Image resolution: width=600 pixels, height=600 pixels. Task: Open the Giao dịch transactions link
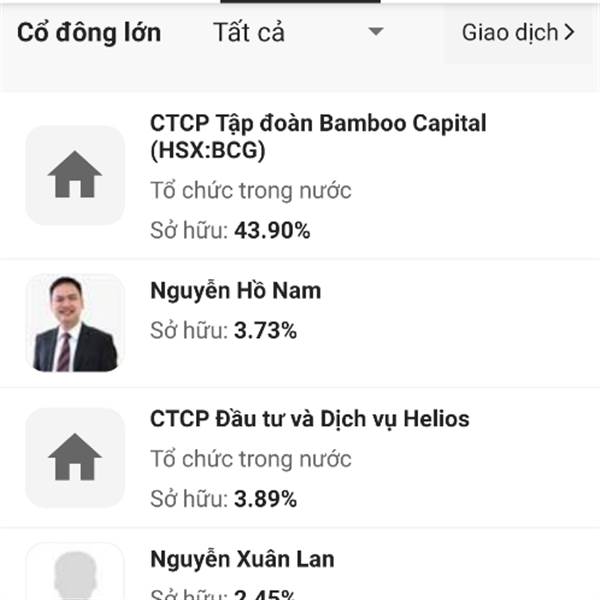point(518,33)
